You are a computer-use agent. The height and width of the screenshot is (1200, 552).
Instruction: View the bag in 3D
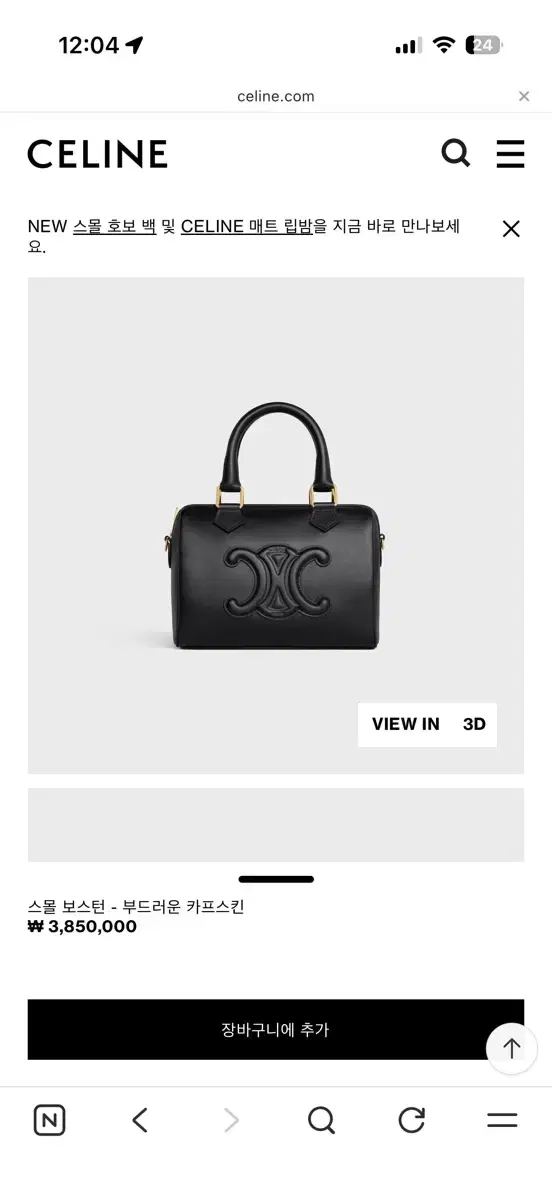(428, 724)
